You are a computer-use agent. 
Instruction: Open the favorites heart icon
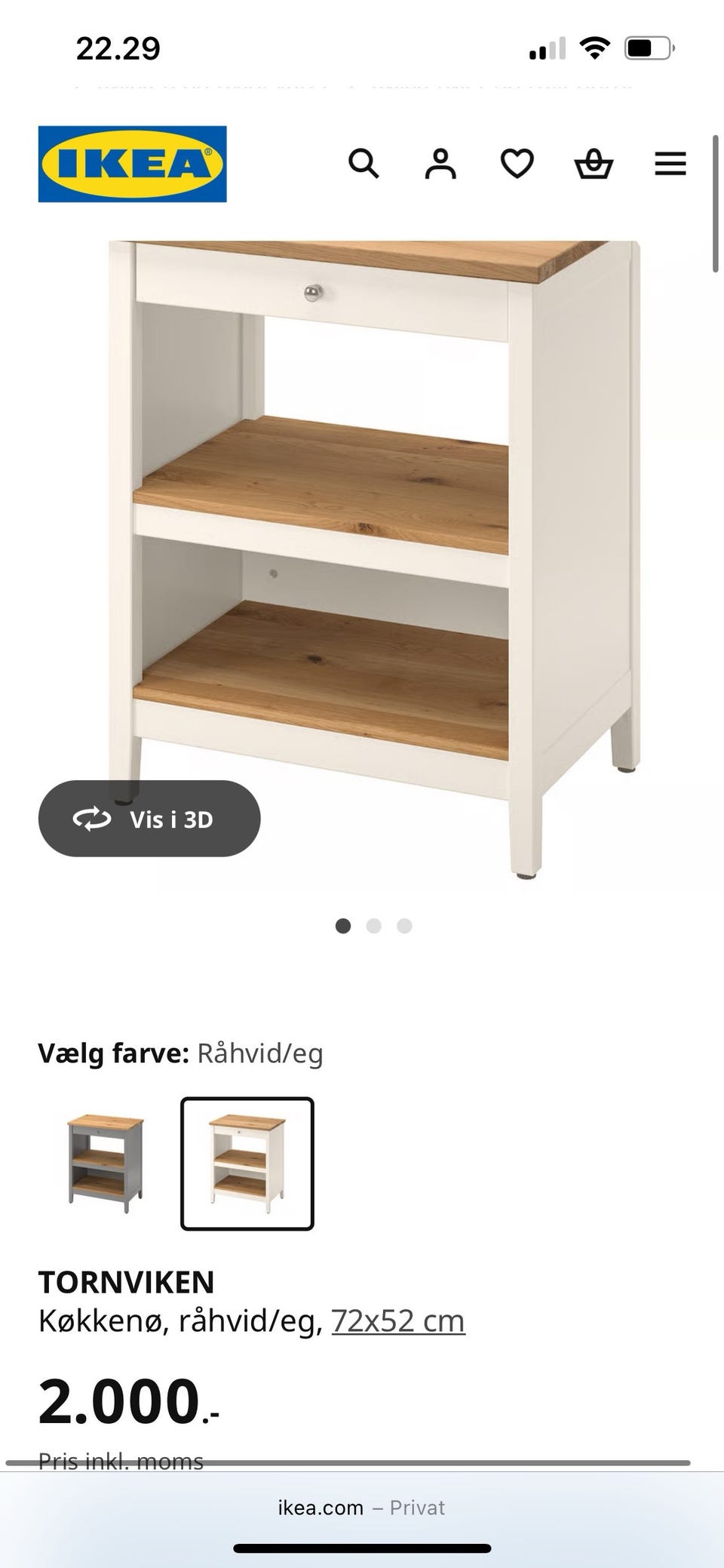pyautogui.click(x=518, y=164)
